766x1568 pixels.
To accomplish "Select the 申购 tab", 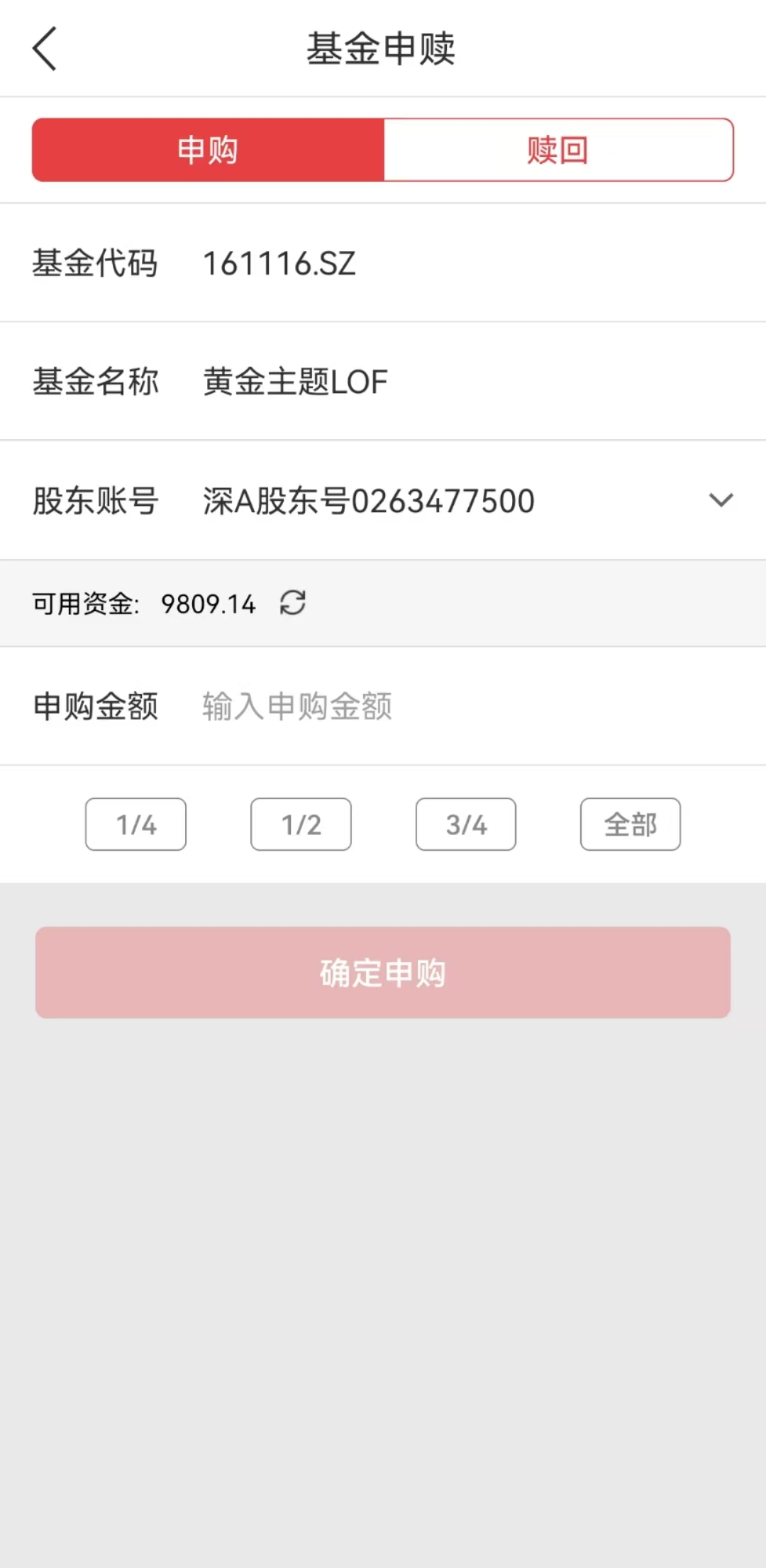I will (x=208, y=150).
